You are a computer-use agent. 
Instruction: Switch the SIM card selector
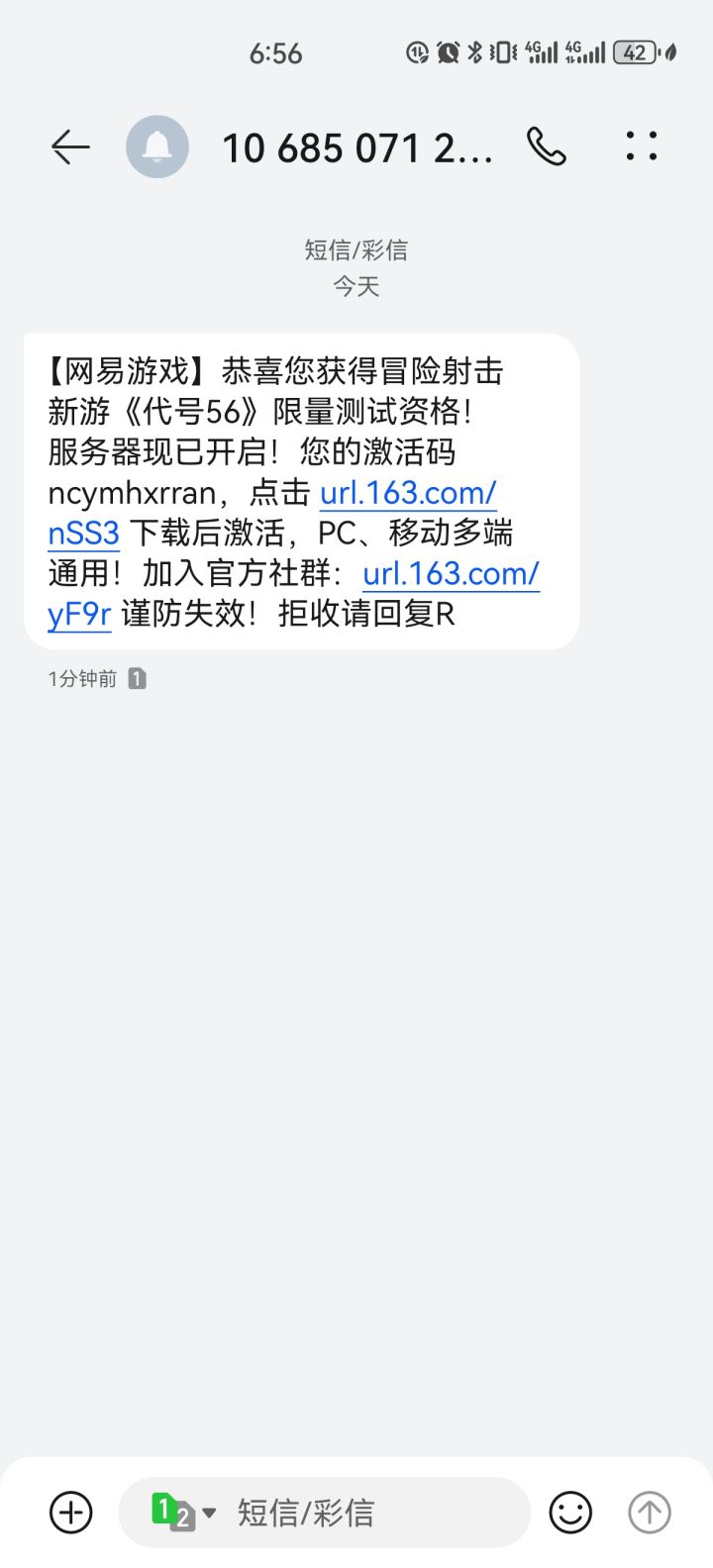tap(183, 1513)
